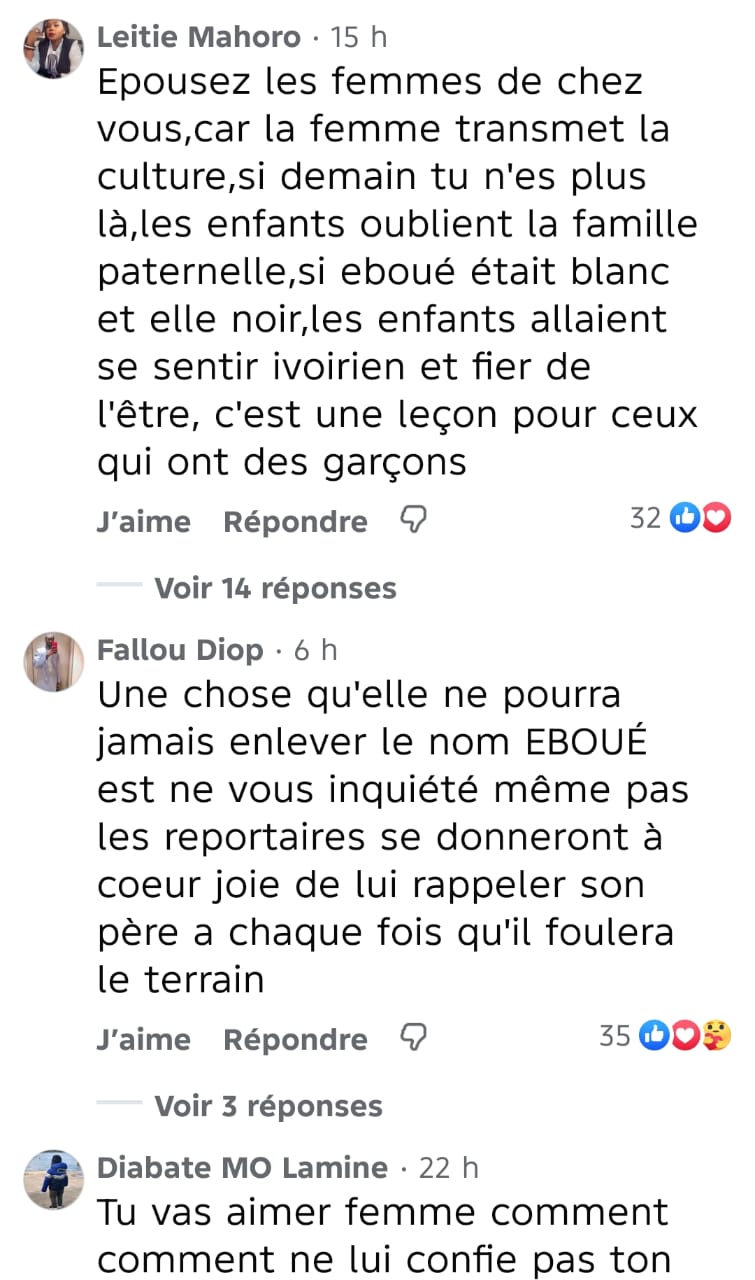View Leitie Mahoro's profile picture
This screenshot has height=1280, width=755.
pyautogui.click(x=53, y=48)
